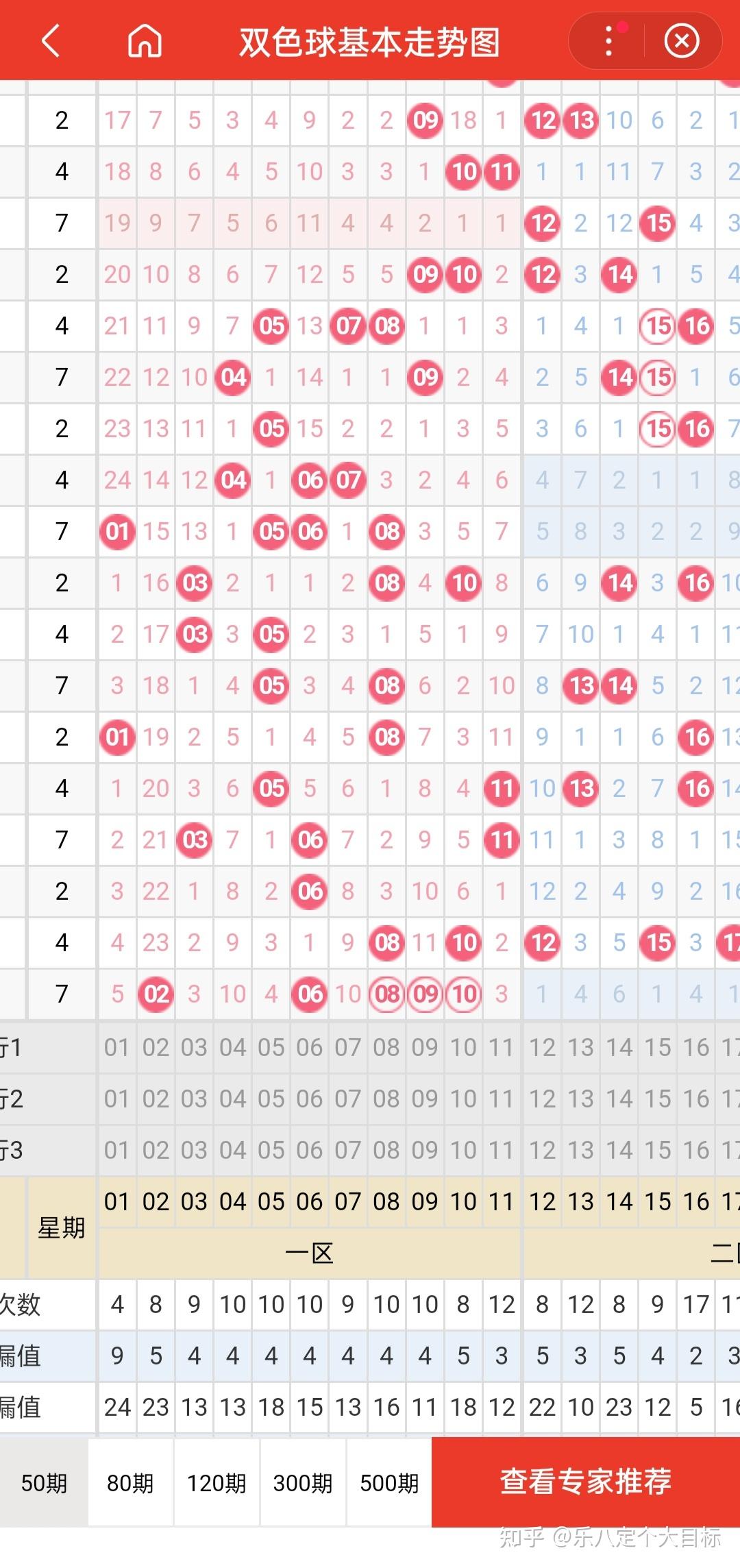This screenshot has width=740, height=1568.
Task: Switch to the 50期 range
Action: [x=44, y=1482]
